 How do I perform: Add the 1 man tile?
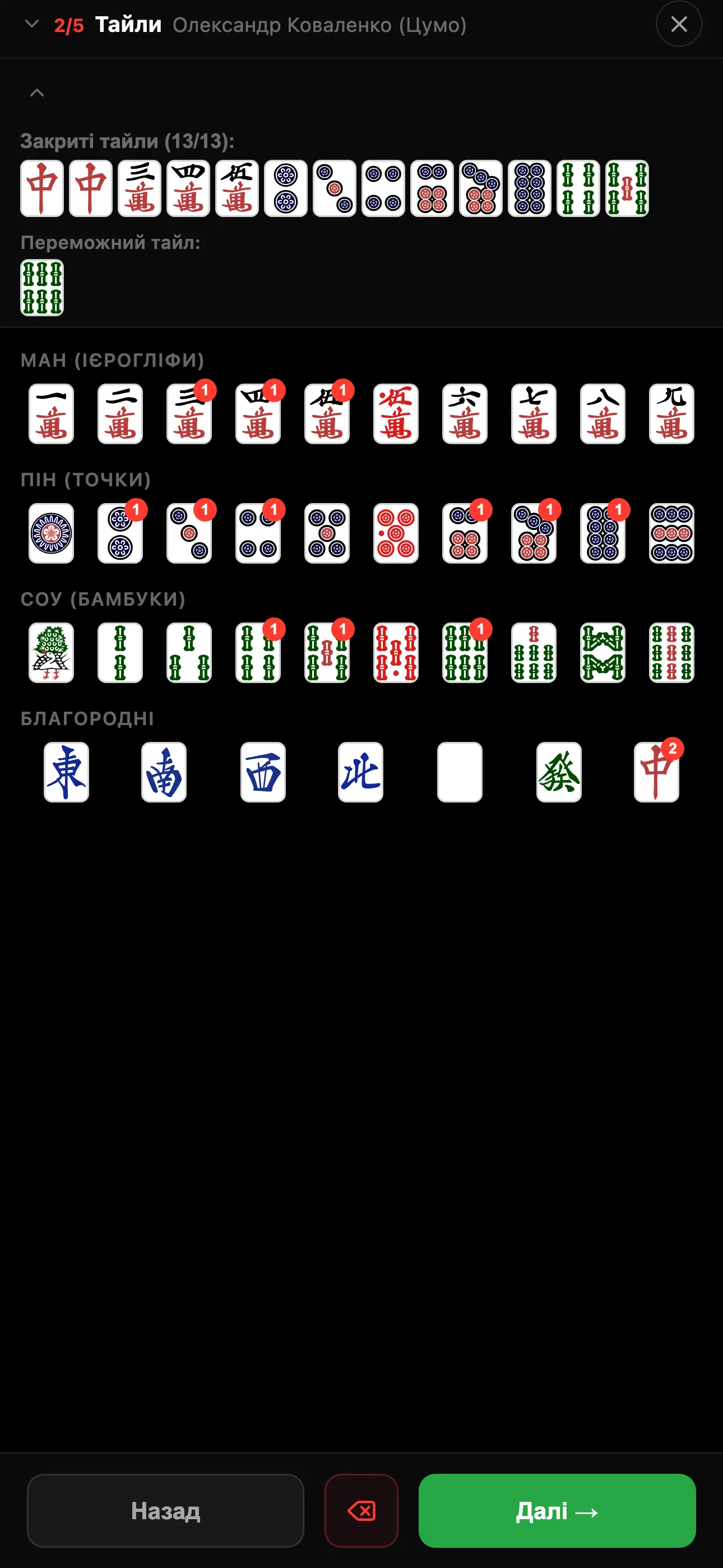(51, 414)
